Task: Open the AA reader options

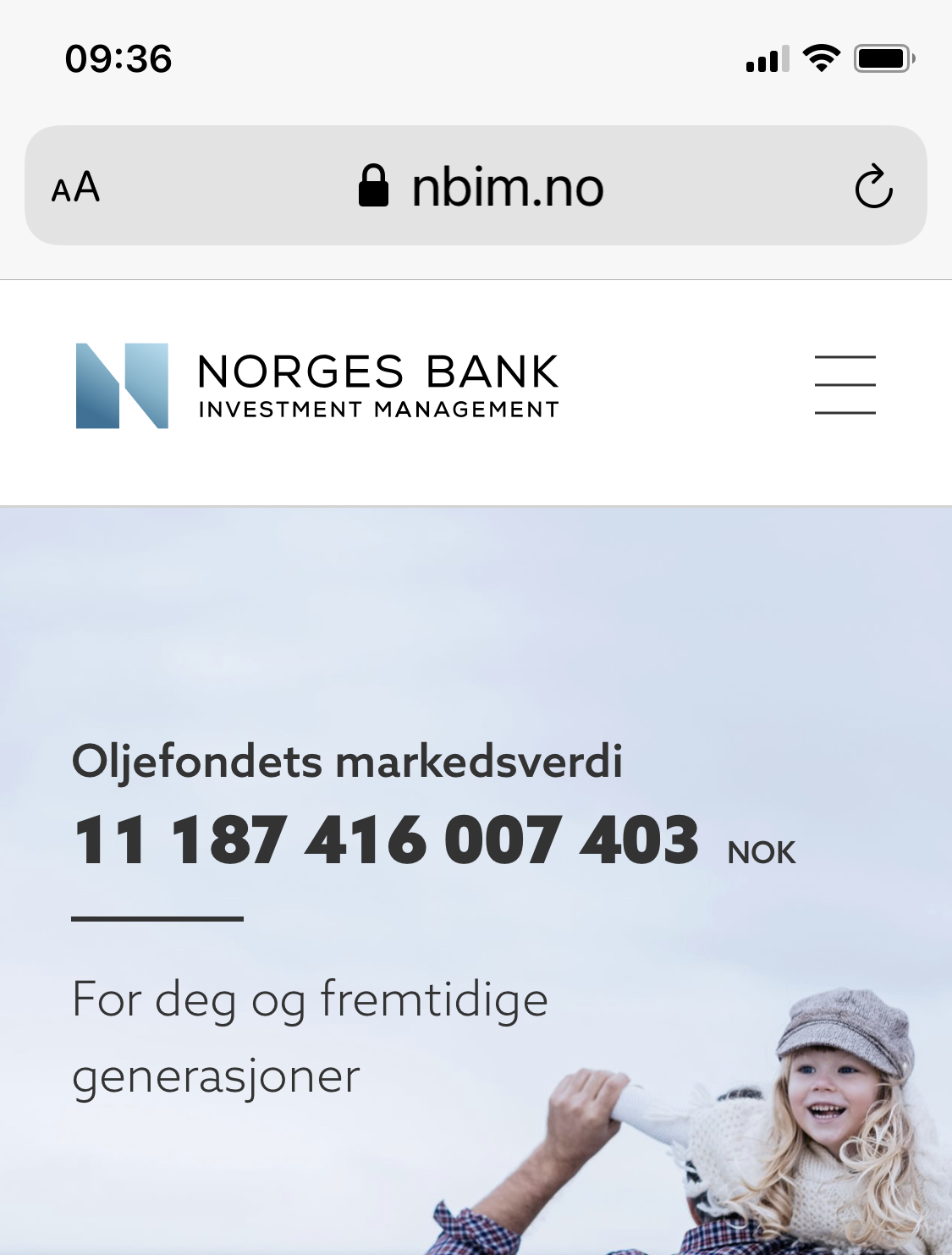Action: tap(76, 188)
